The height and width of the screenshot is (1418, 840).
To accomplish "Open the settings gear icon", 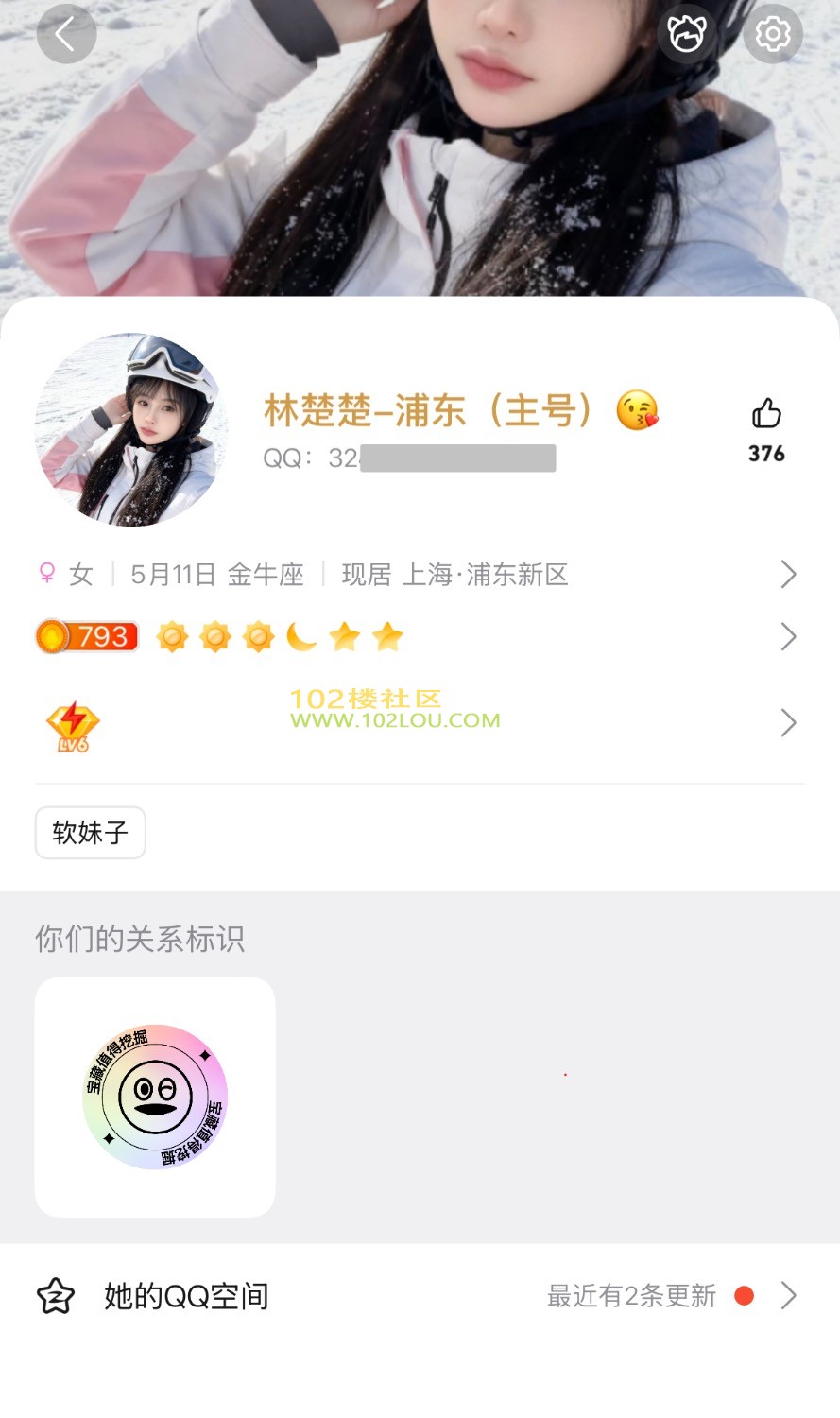I will (772, 34).
